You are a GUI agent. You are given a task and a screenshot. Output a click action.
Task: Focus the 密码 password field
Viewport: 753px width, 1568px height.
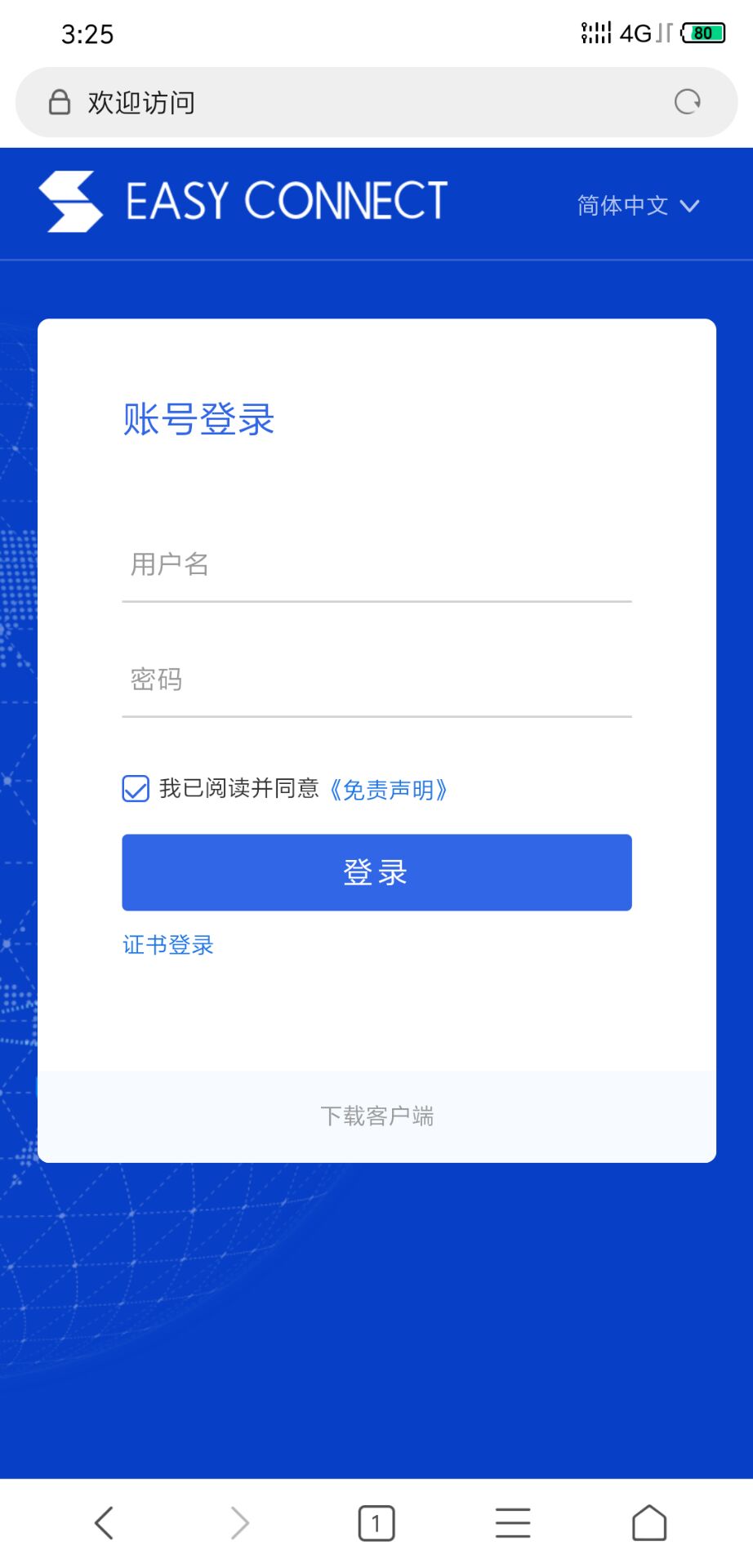[376, 679]
